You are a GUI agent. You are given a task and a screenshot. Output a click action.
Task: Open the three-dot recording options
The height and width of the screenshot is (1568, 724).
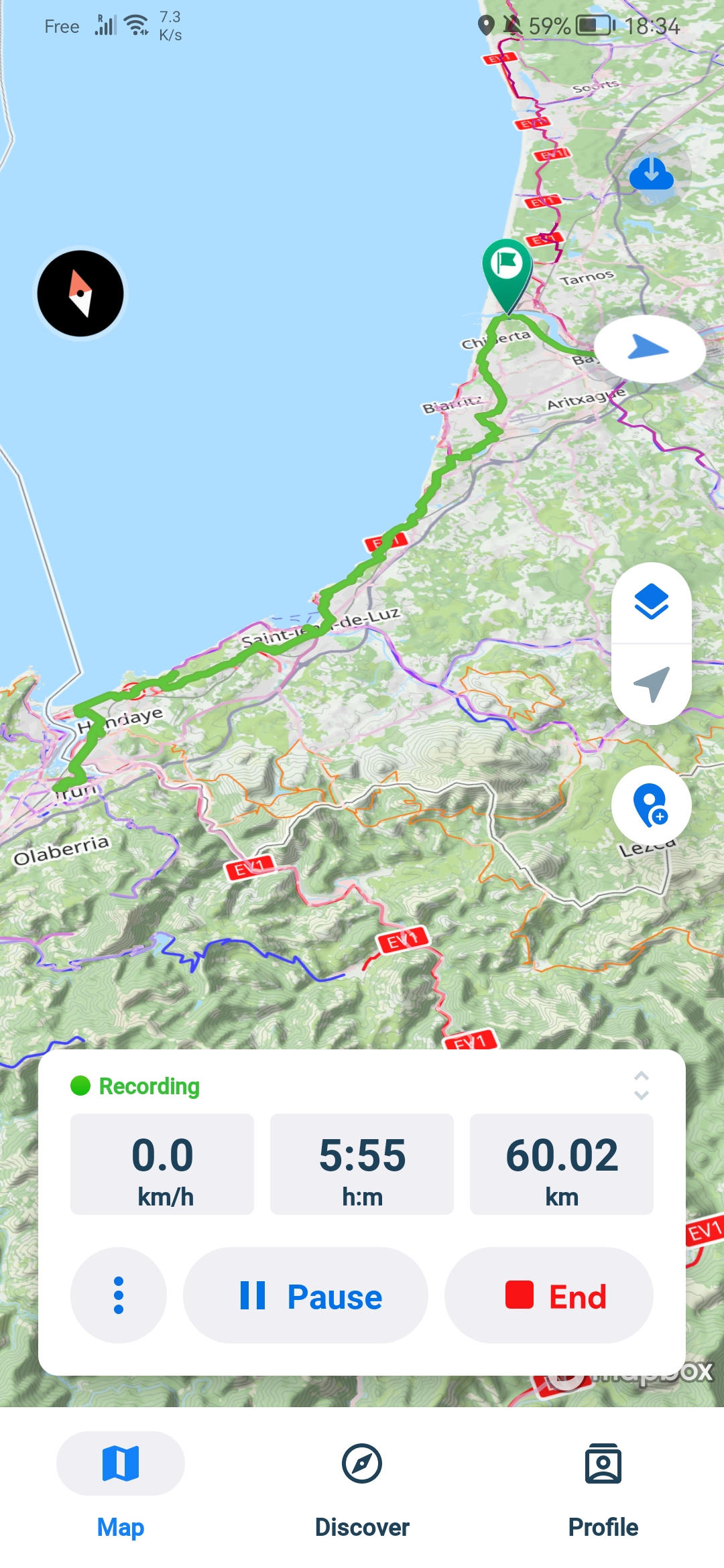coord(119,1295)
